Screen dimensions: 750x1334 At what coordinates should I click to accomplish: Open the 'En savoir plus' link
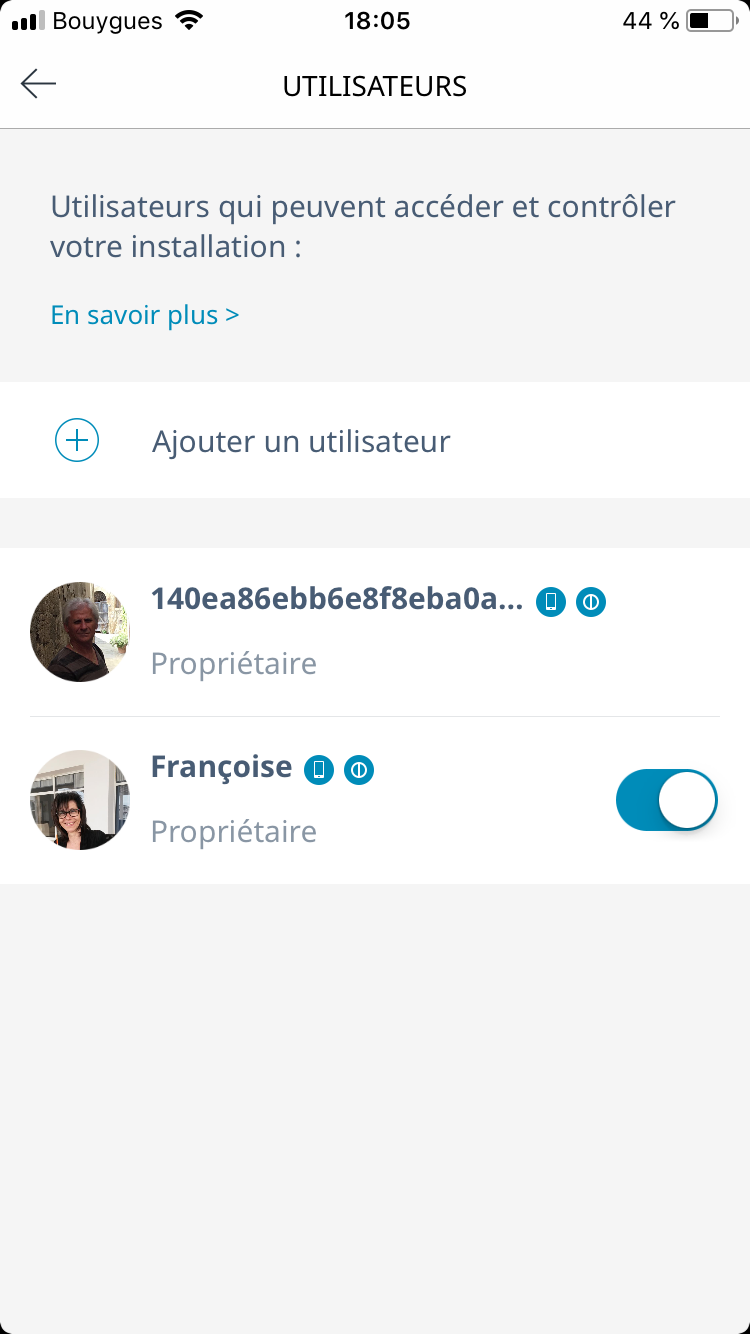pos(145,315)
